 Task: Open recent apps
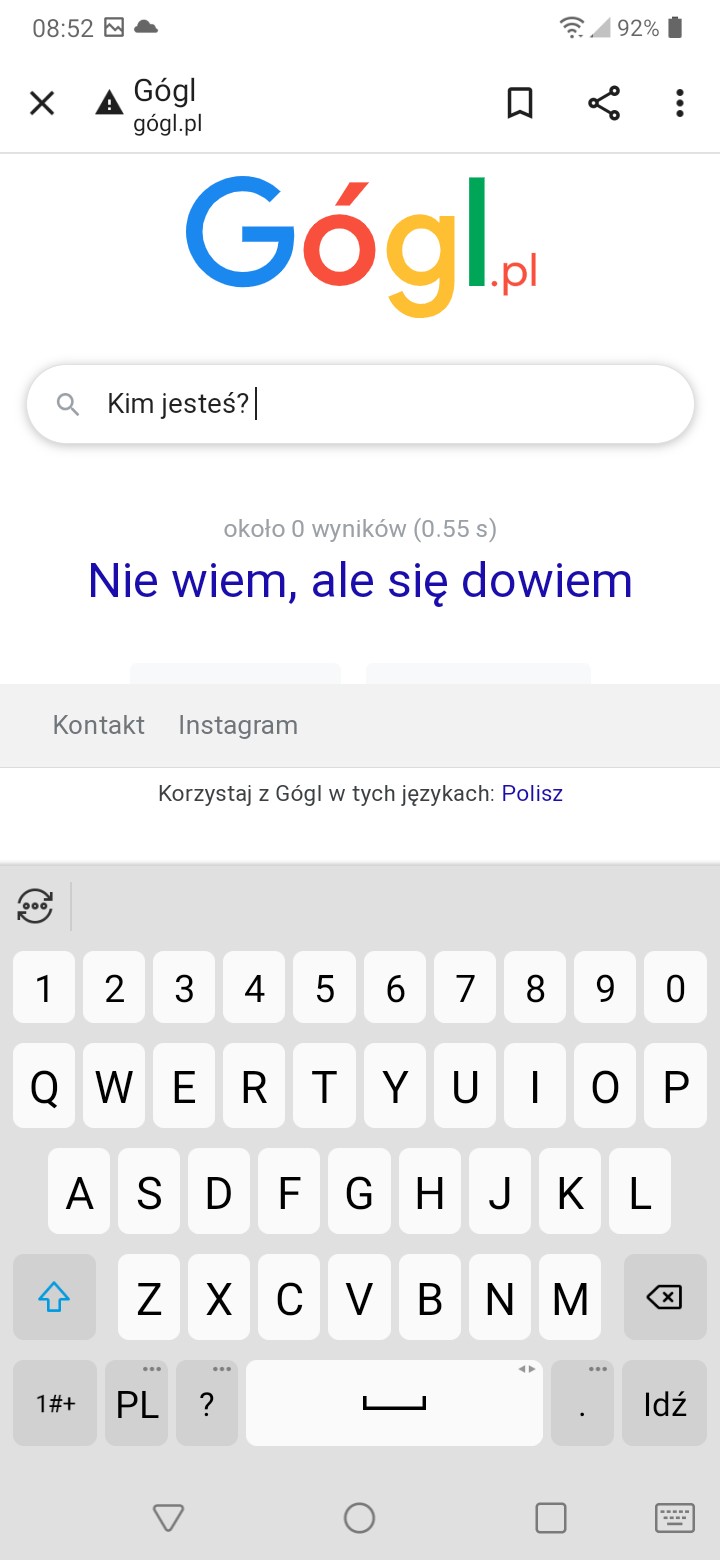[551, 1518]
